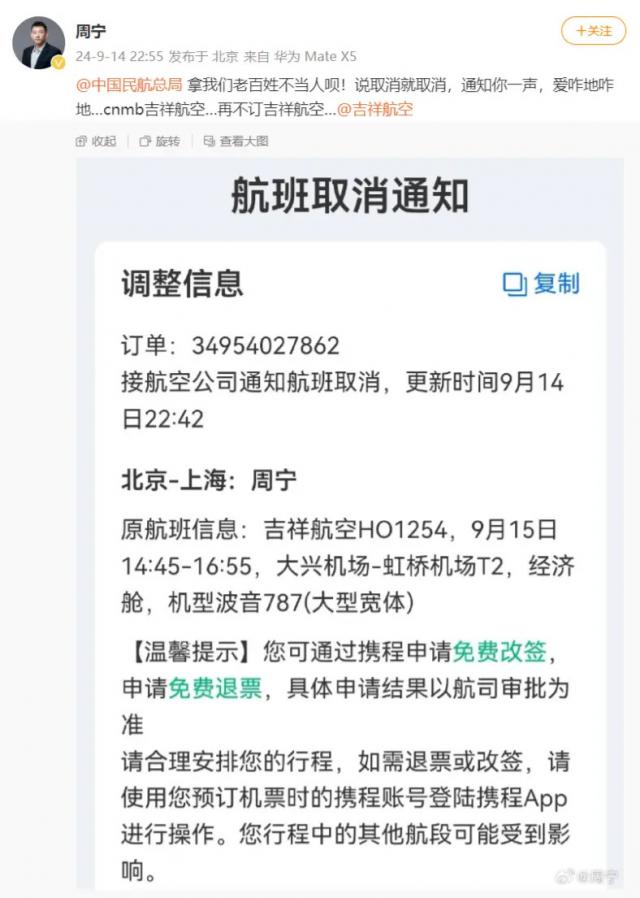
Task: Collapse the image with 收起
Action: tap(97, 142)
